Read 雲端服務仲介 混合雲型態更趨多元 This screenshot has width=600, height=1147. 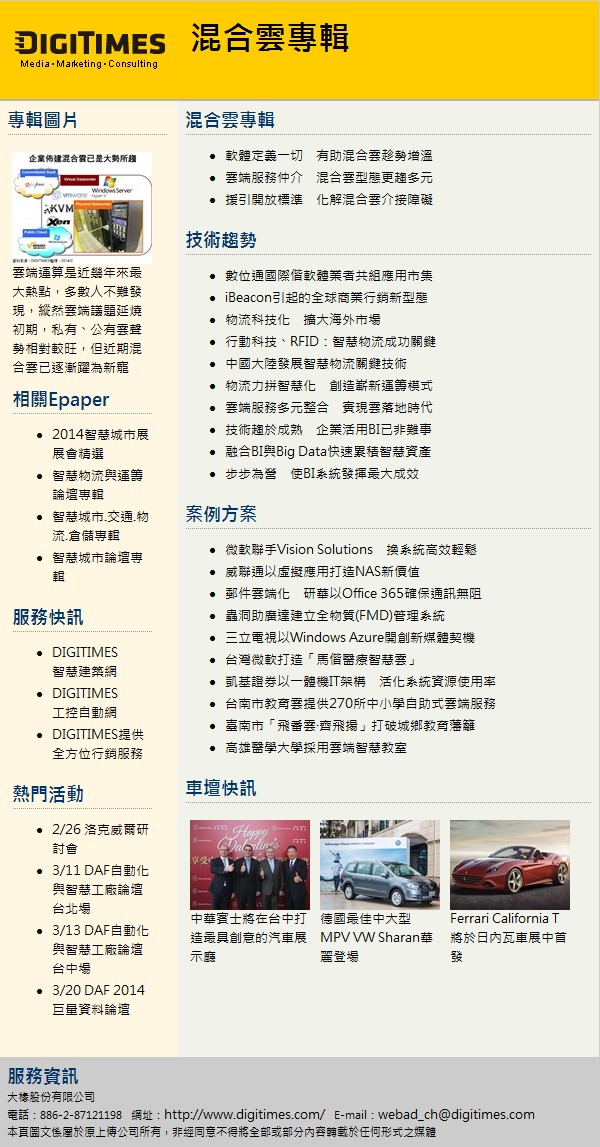click(328, 178)
